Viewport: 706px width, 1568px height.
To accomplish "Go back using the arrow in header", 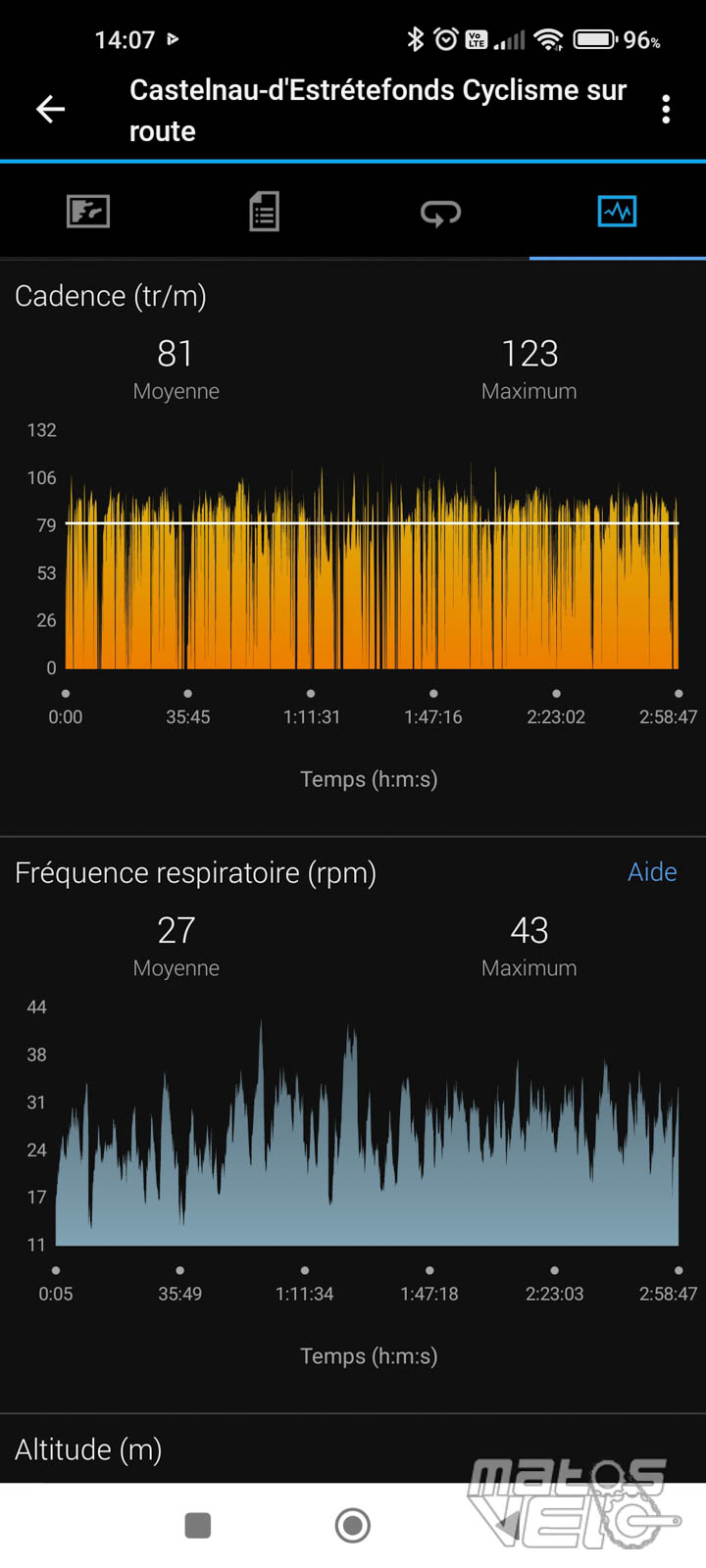I will [x=50, y=109].
